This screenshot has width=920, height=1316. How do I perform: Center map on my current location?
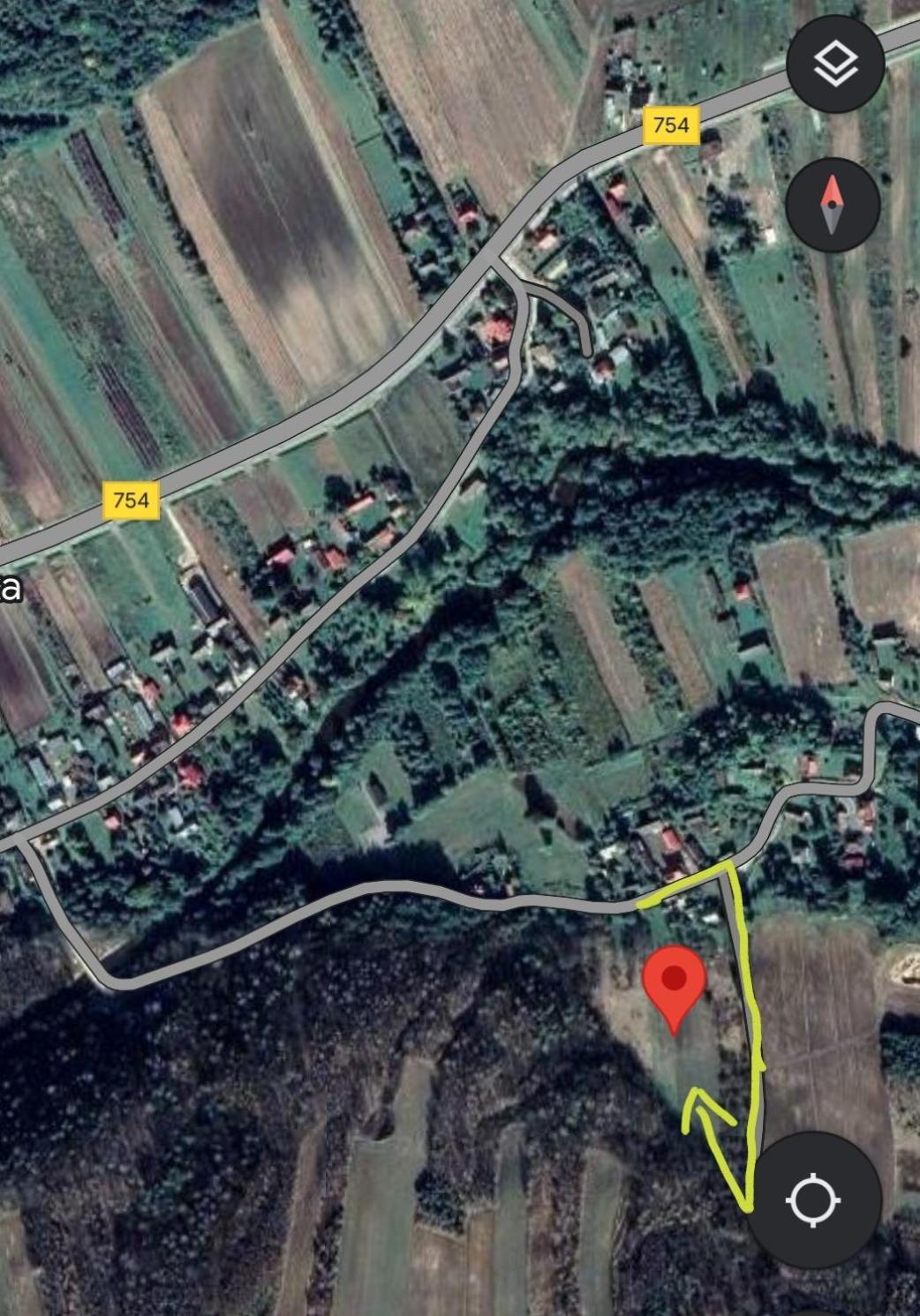pos(813,1200)
